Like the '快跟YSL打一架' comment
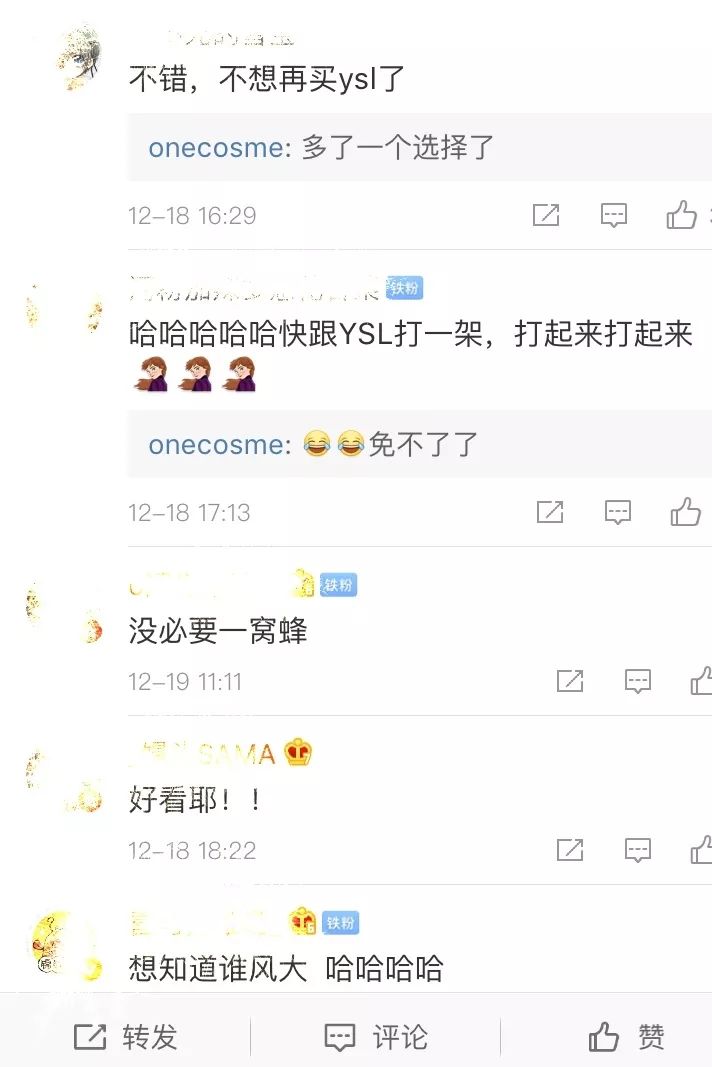Image resolution: width=712 pixels, height=1067 pixels. (686, 512)
